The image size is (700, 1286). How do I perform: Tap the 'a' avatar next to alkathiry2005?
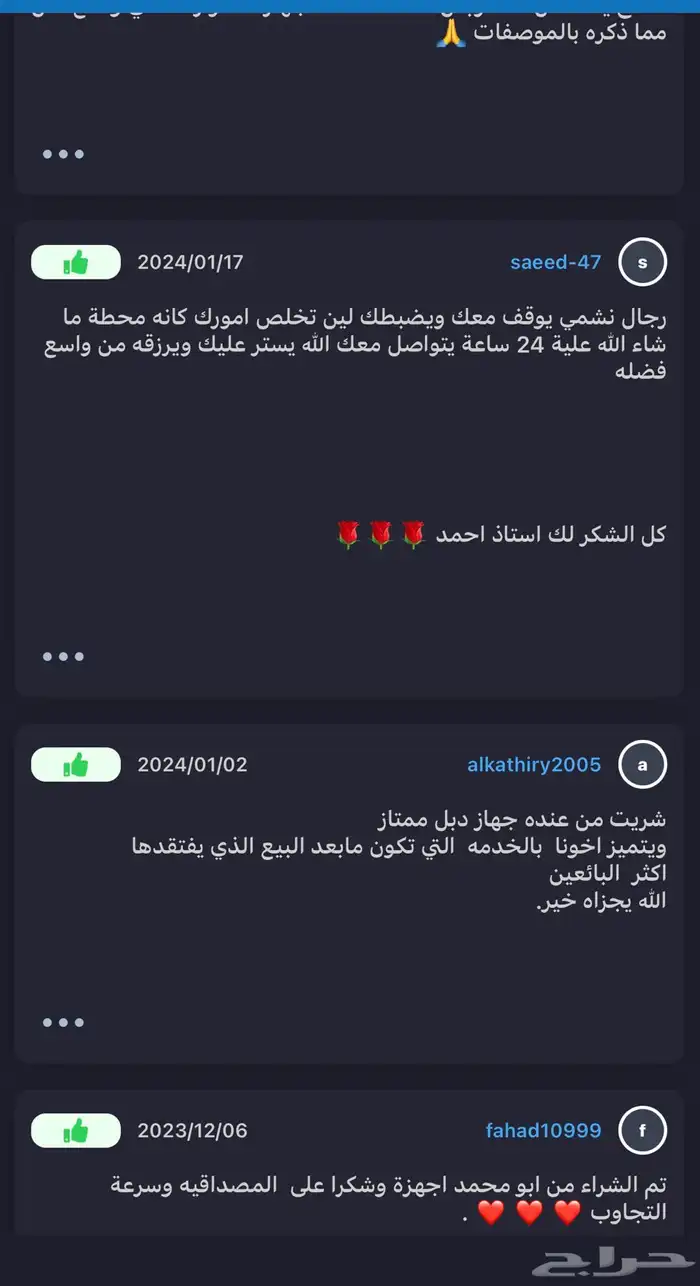click(x=642, y=765)
